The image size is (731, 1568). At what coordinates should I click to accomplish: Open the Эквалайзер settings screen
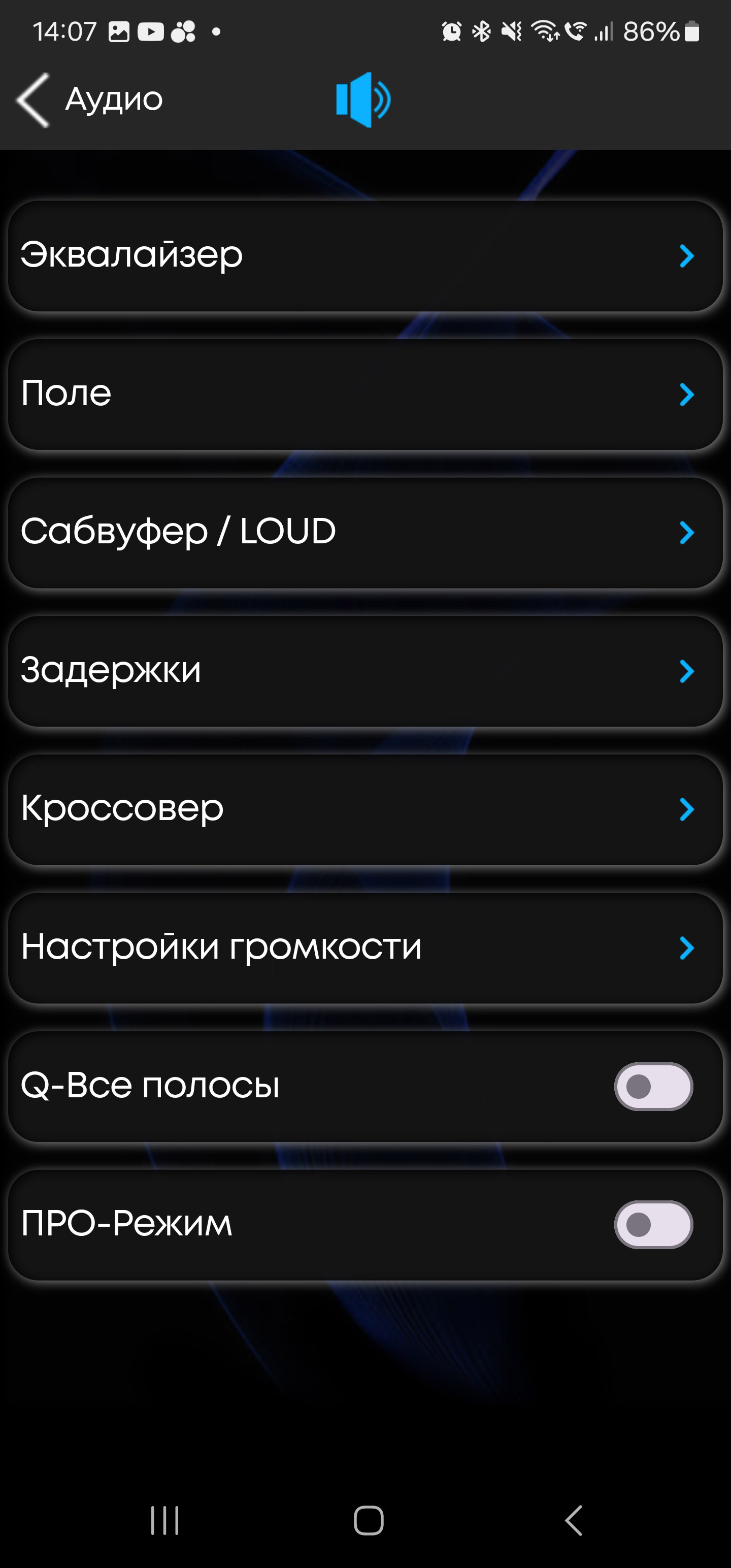coord(365,255)
